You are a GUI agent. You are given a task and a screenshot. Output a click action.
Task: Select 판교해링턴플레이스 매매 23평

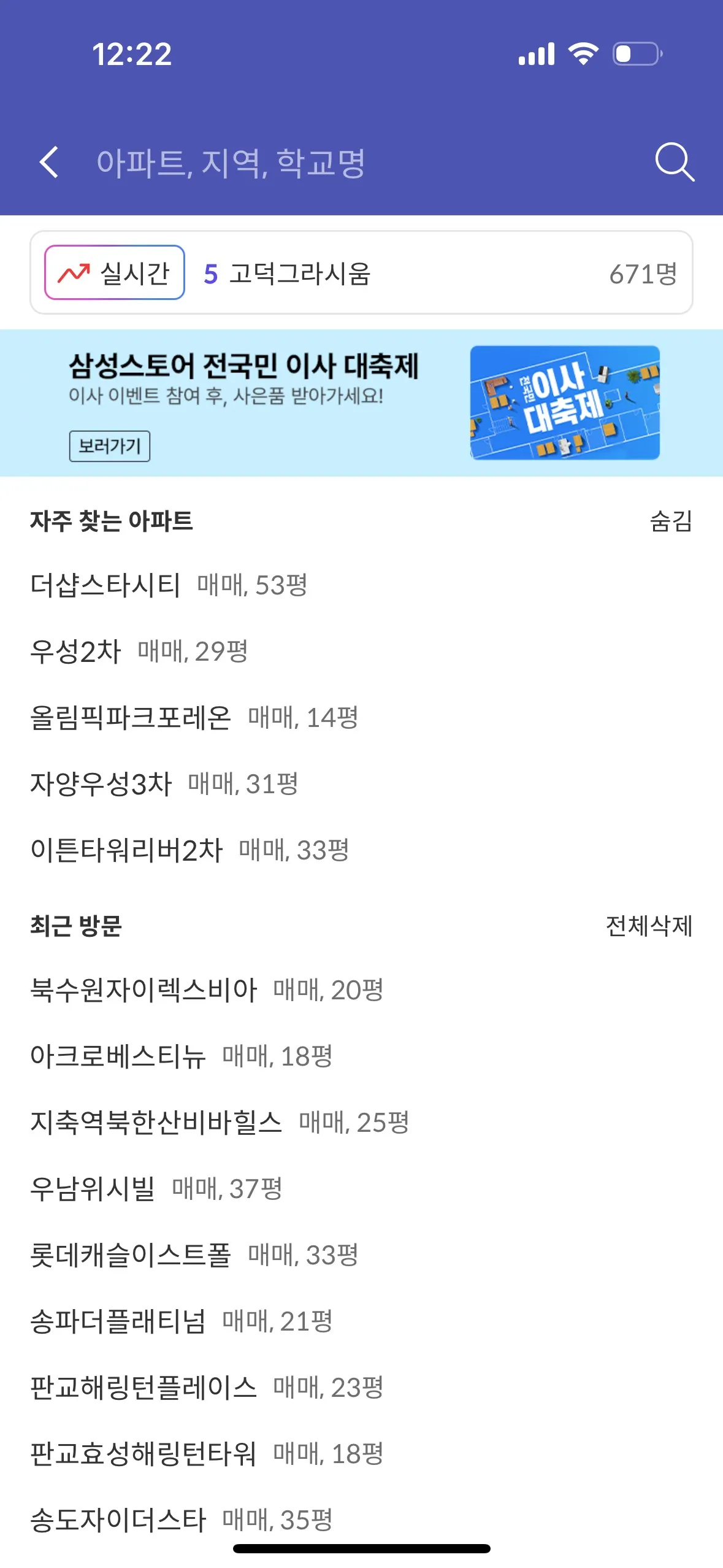click(206, 1388)
